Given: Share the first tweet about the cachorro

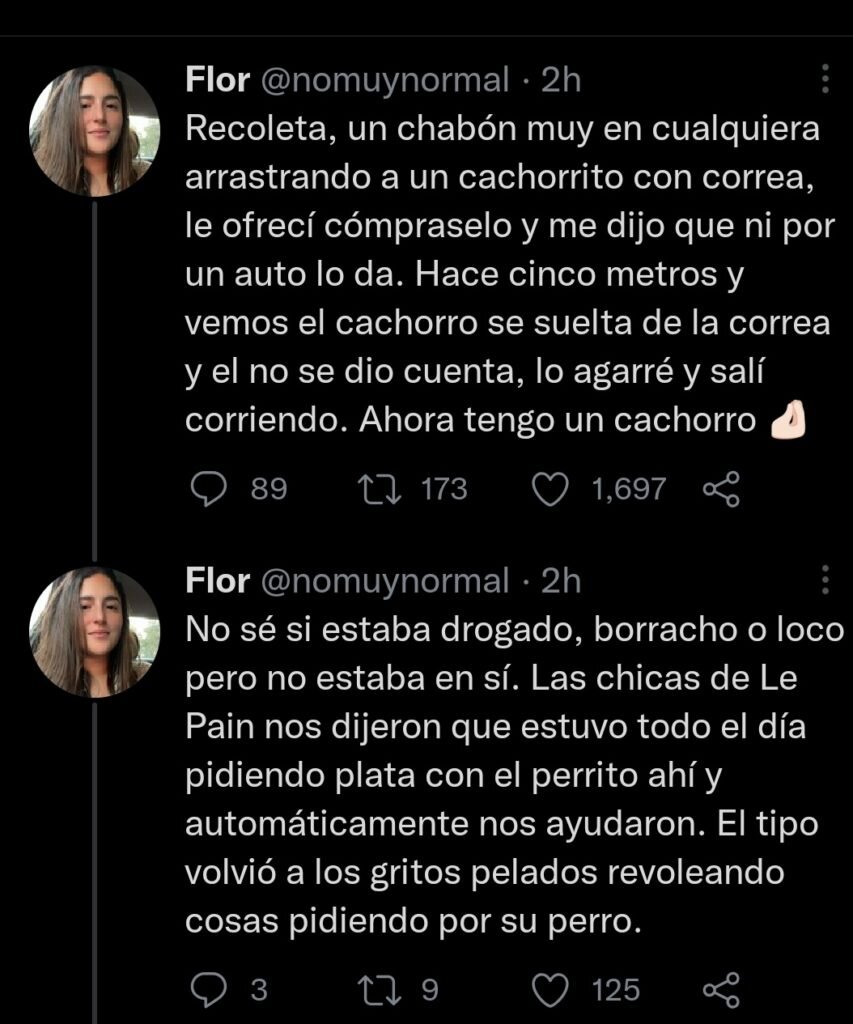Looking at the screenshot, I should [x=721, y=489].
